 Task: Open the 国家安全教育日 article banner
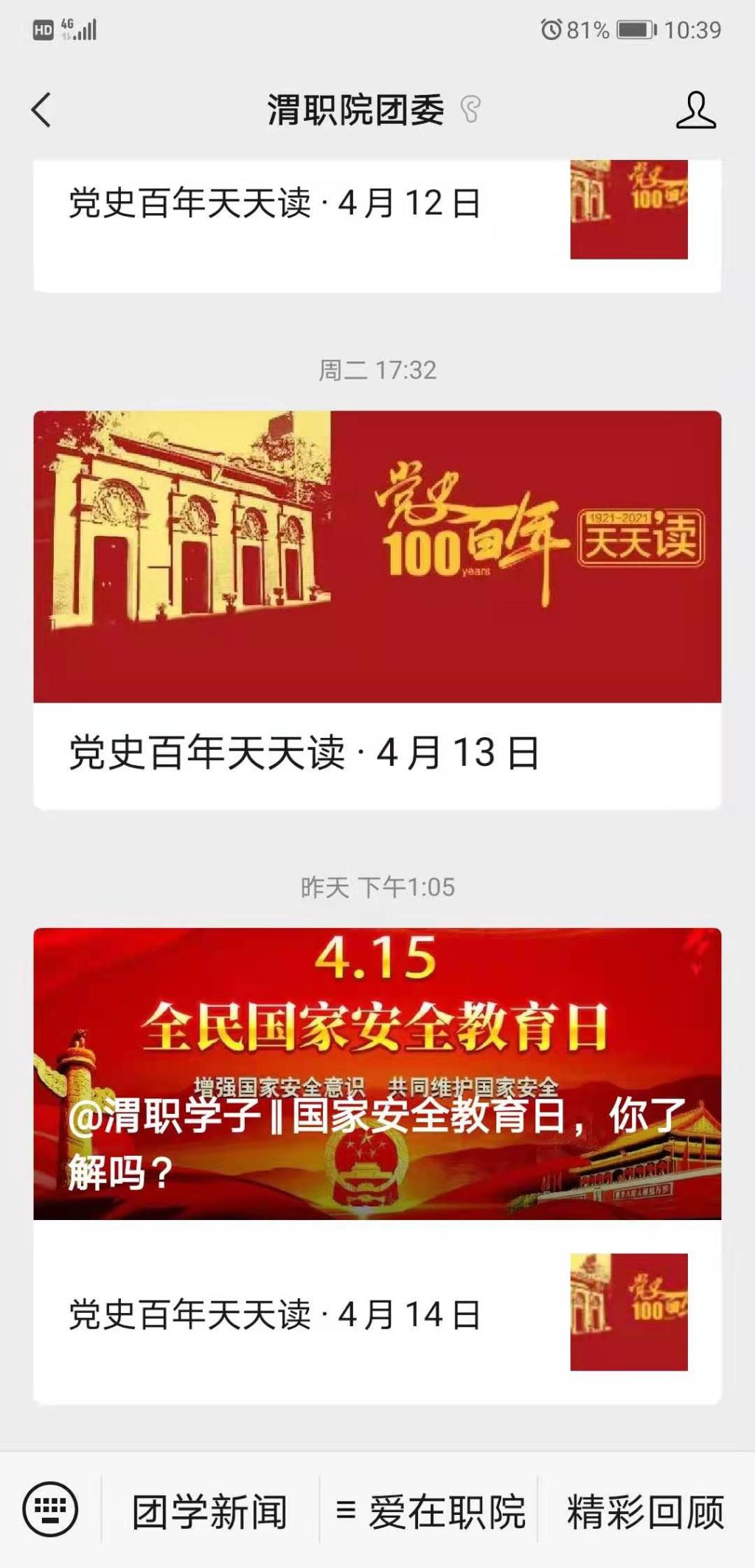point(377,1074)
